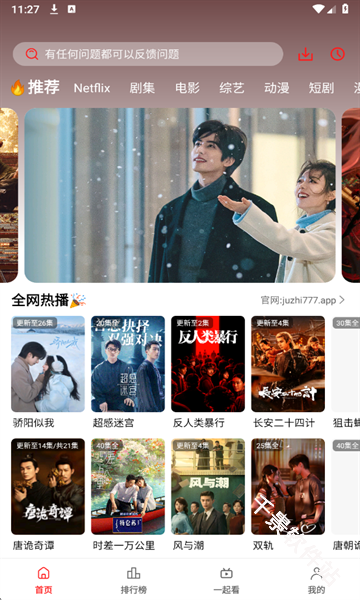The image size is (360, 600).
Task: Switch to the 短剧 tab
Action: tap(321, 88)
